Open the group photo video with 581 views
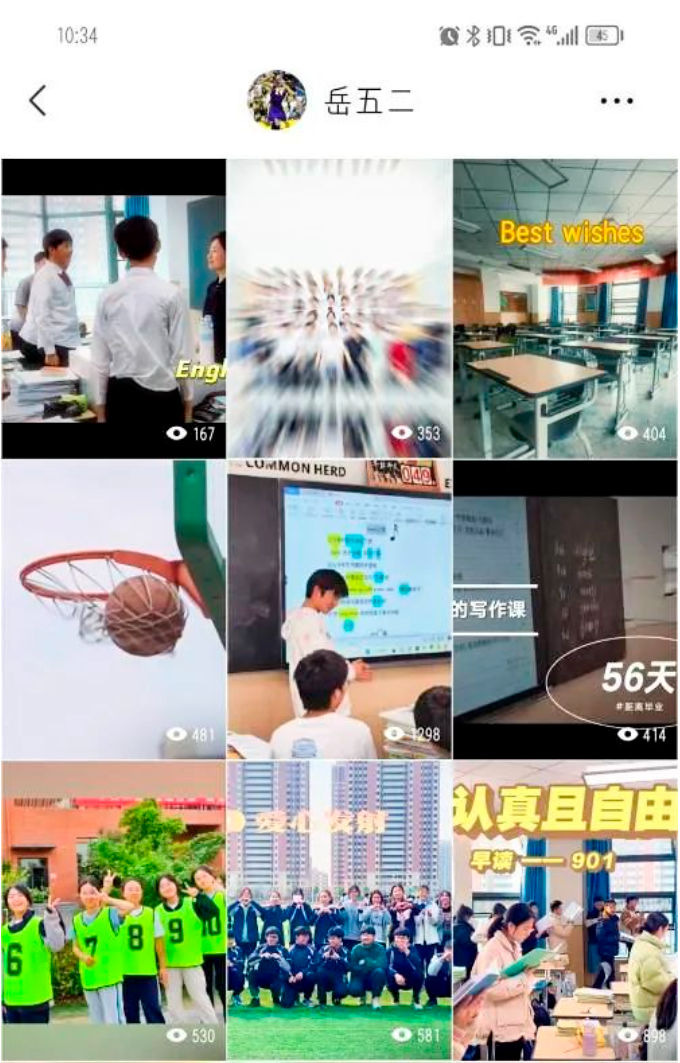The height and width of the screenshot is (1063, 680). click(339, 909)
